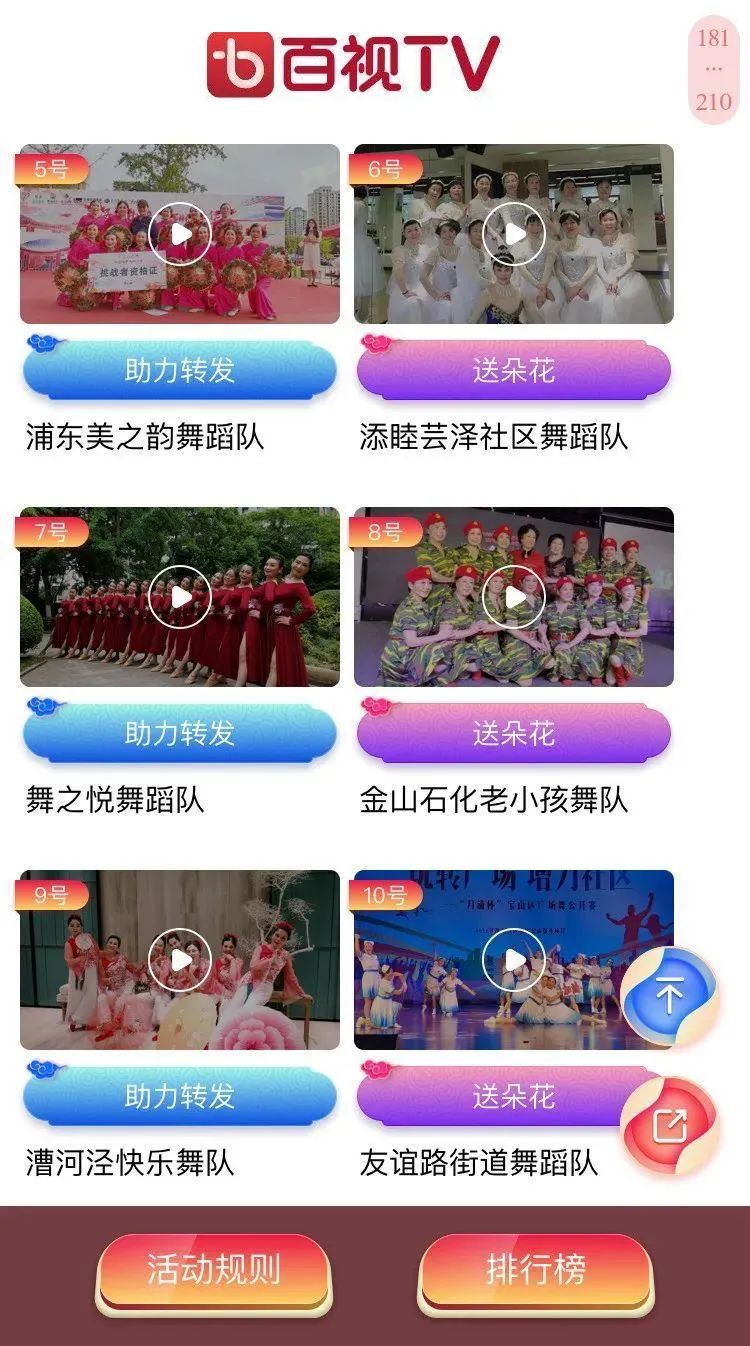750x1346 pixels.
Task: Play video number 9 of 漕河泾快乐舞队
Action: [180, 960]
